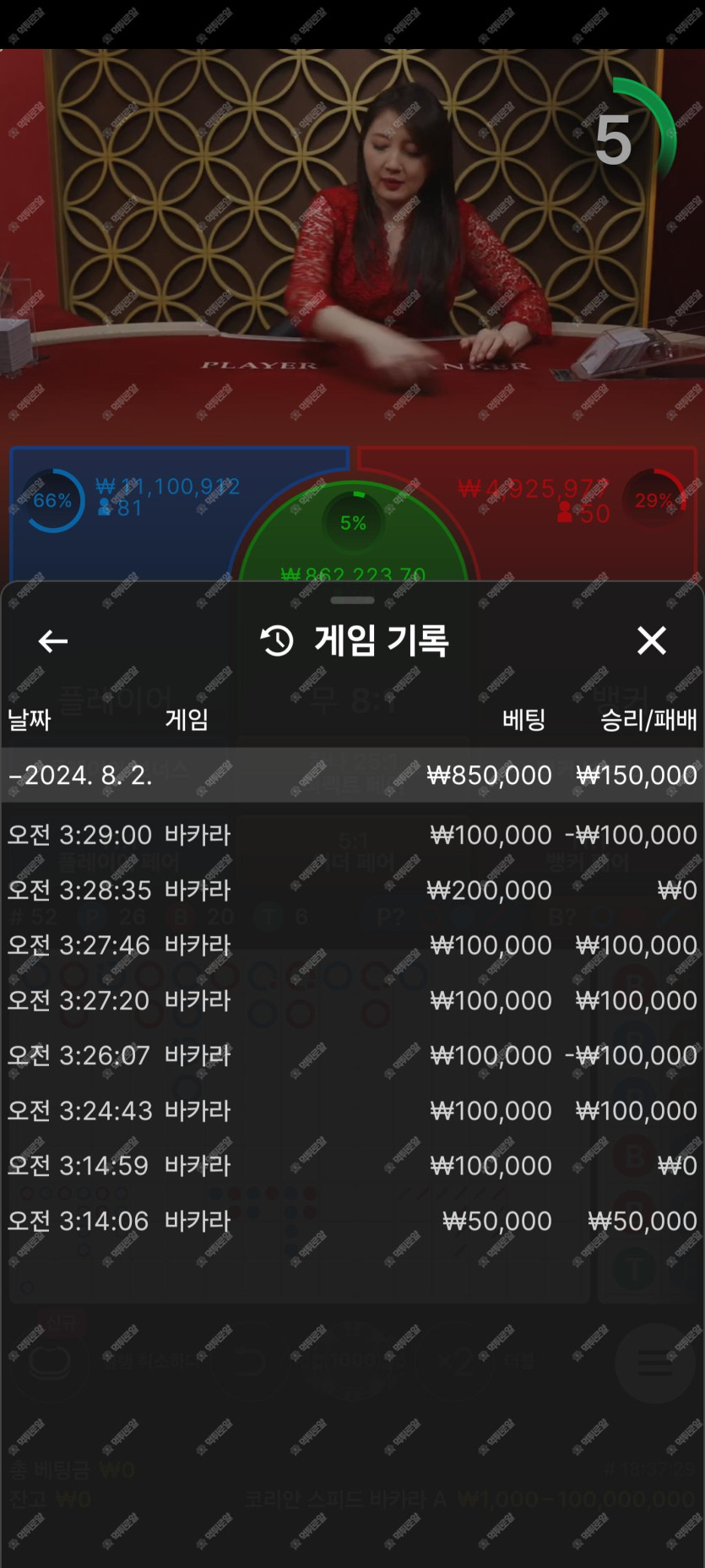Screen dimensions: 705x1568
Task: Open the 오전 3:27:20 바카라 record
Action: 352,1000
